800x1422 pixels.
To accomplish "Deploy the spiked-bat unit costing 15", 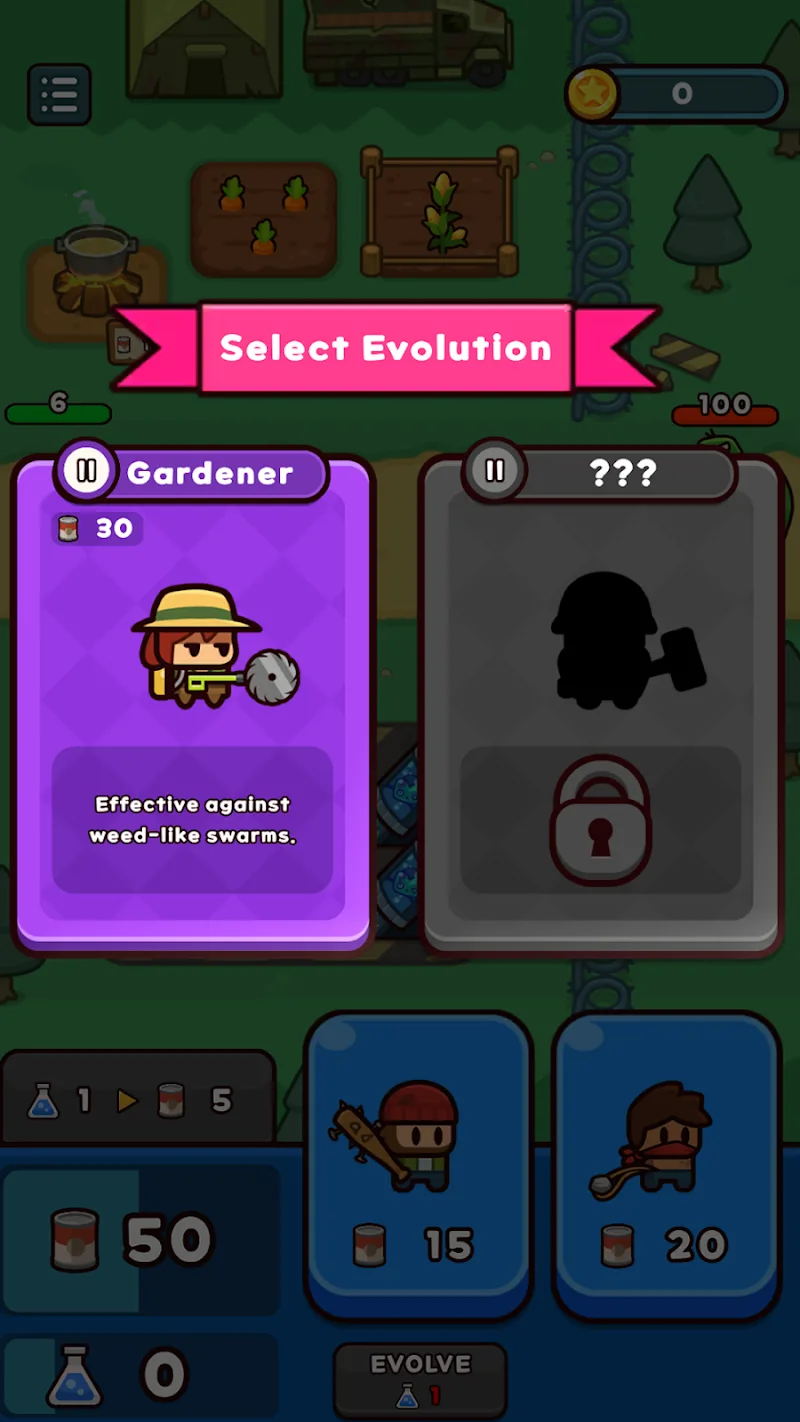I will pos(418,1165).
